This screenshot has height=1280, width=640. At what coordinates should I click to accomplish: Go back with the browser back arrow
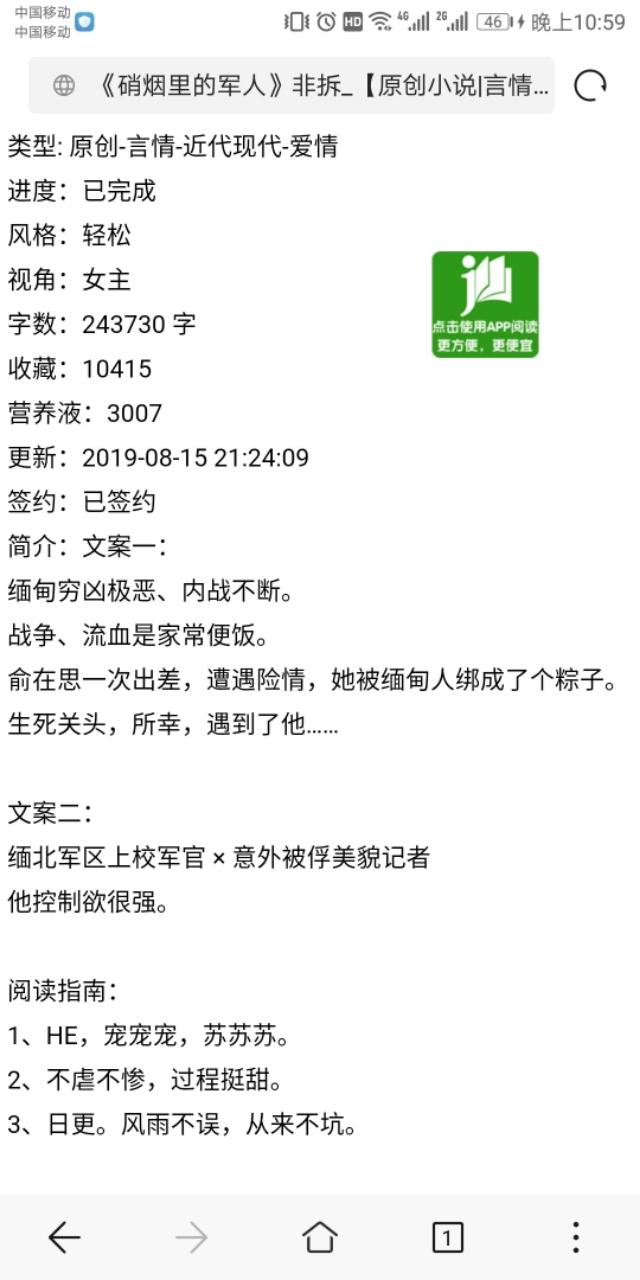click(64, 1238)
